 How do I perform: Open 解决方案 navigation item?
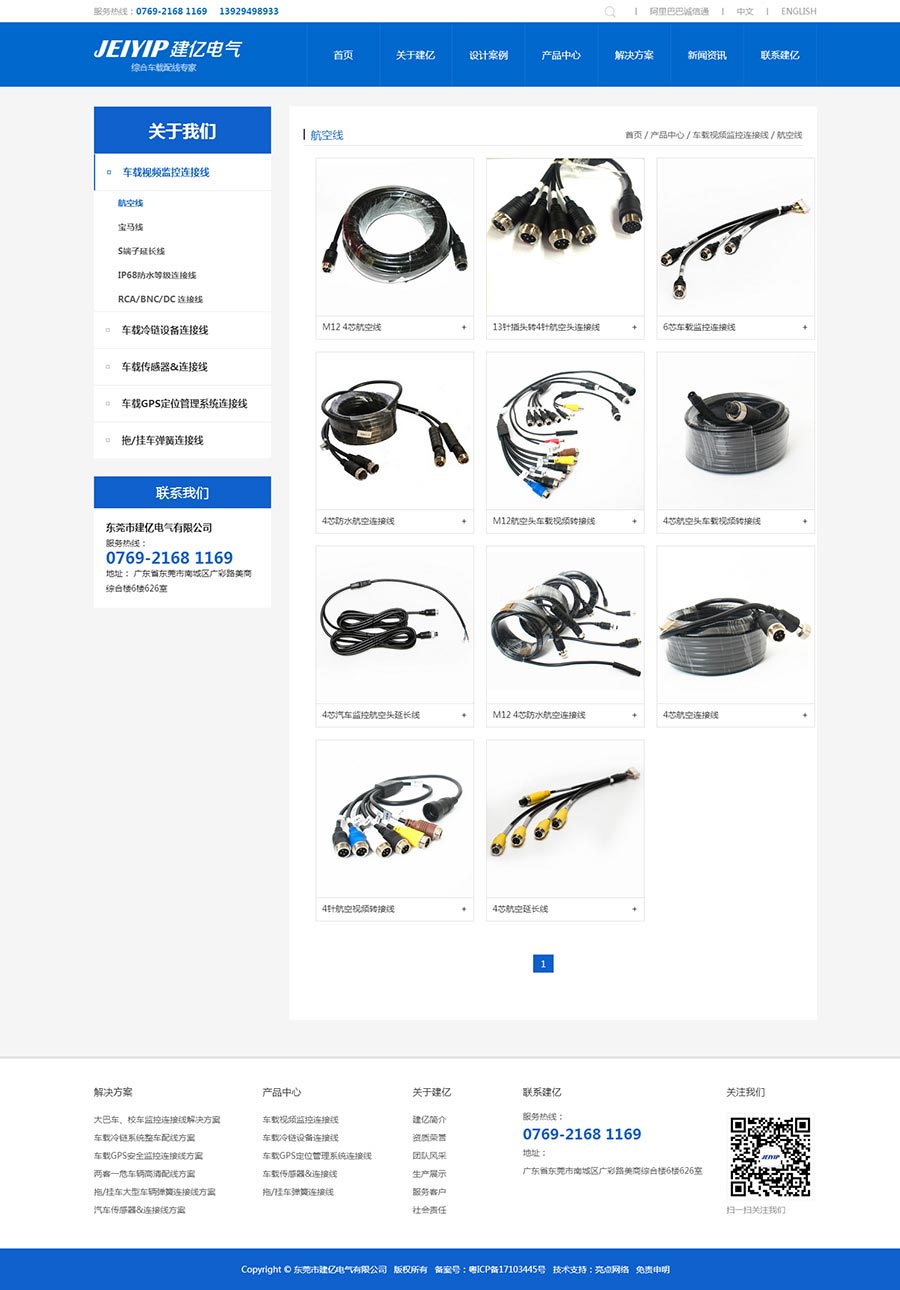pos(634,55)
